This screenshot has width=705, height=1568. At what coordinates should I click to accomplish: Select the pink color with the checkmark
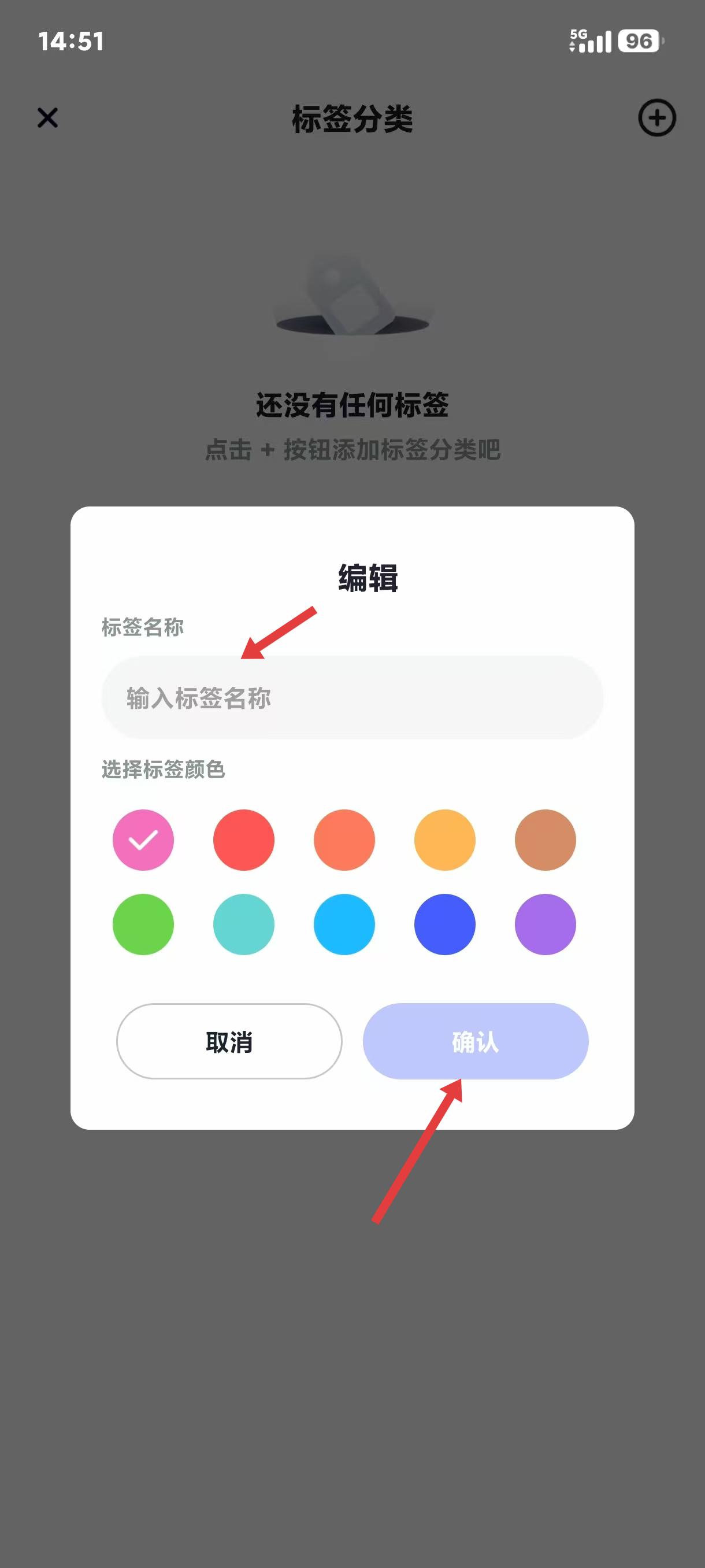(142, 840)
